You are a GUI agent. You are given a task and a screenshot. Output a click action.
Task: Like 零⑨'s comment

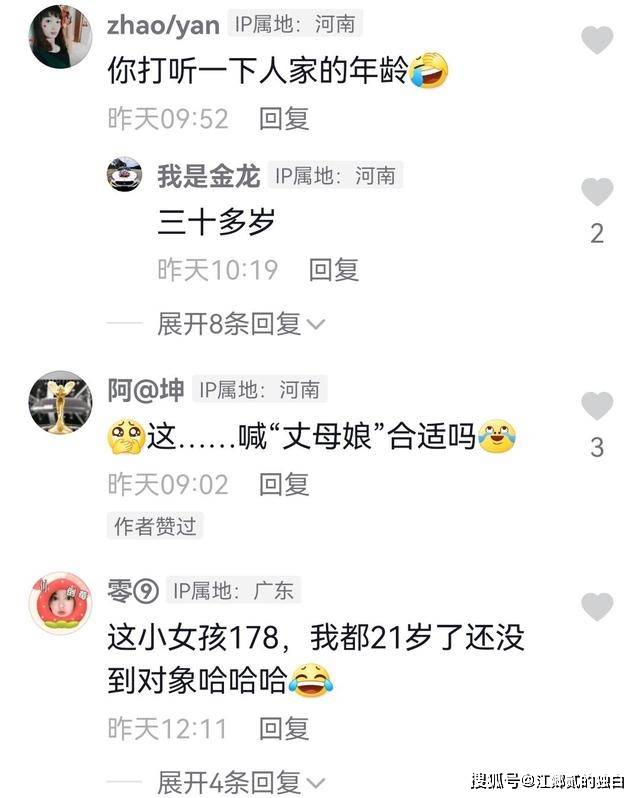[x=597, y=606]
